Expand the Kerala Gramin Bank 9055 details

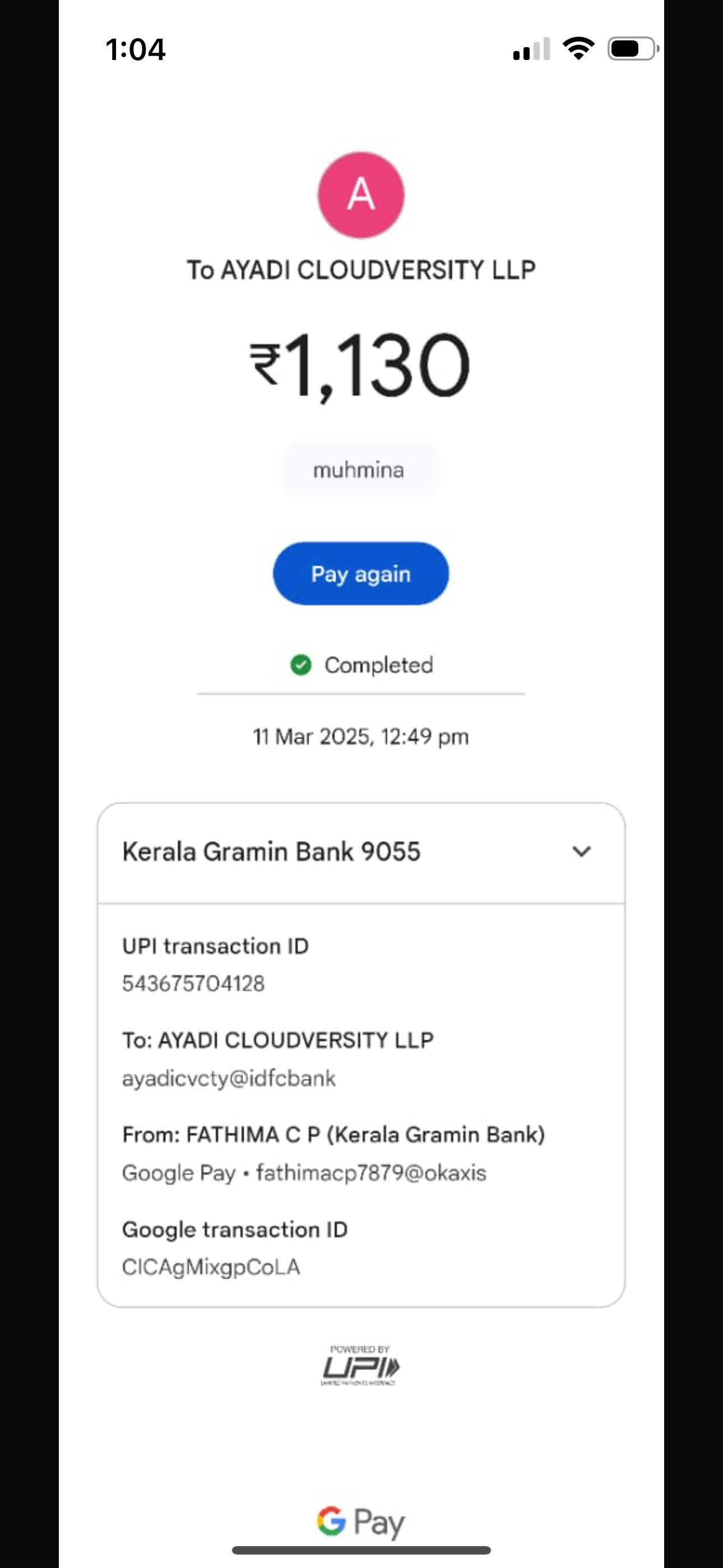tap(581, 851)
